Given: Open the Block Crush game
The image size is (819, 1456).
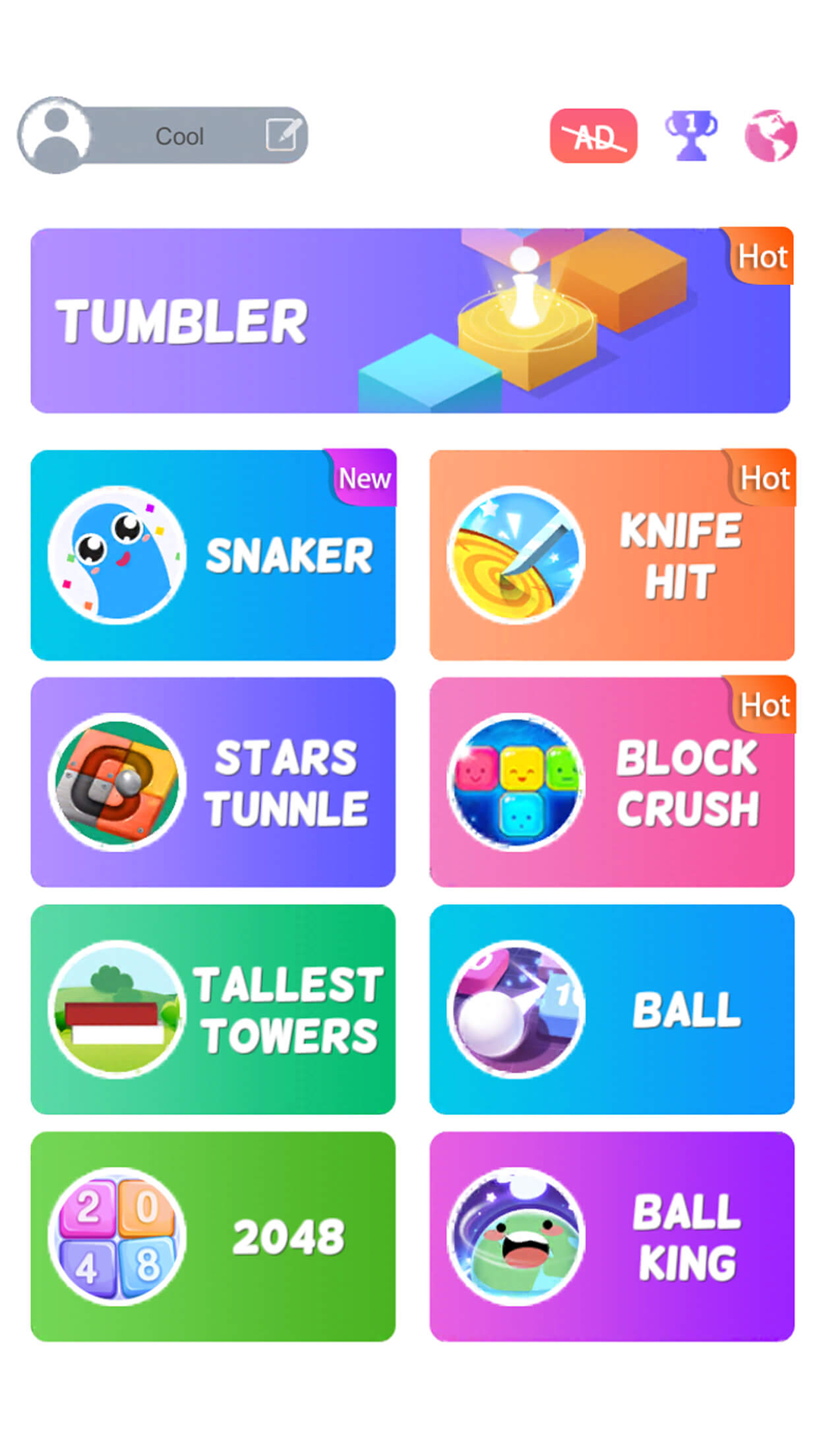Looking at the screenshot, I should pos(612,783).
